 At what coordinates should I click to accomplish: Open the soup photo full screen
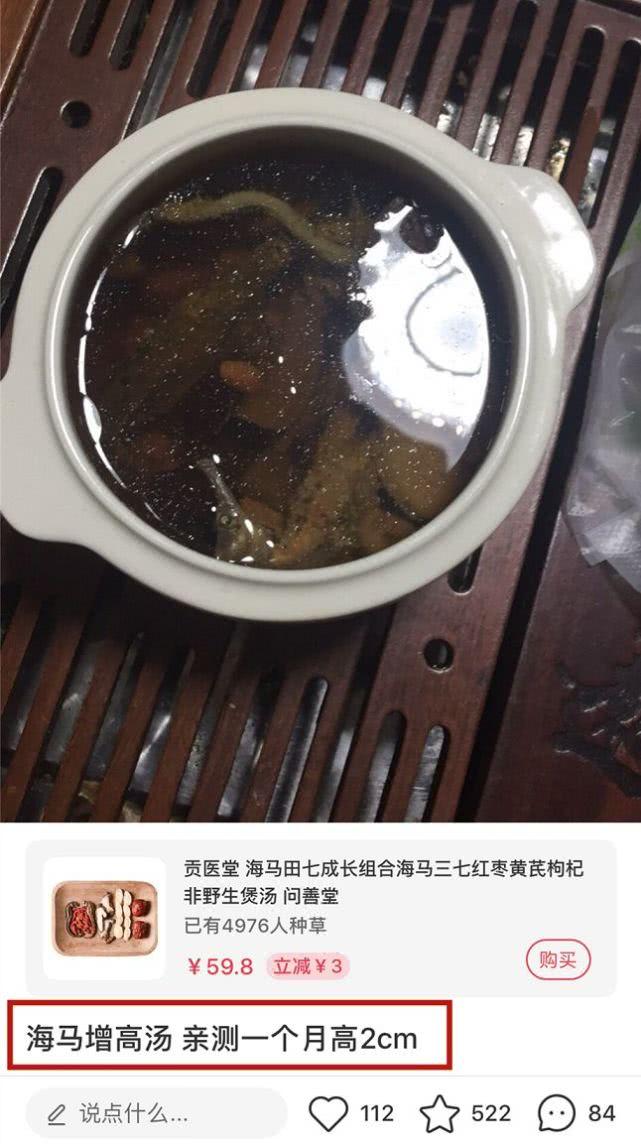320,400
